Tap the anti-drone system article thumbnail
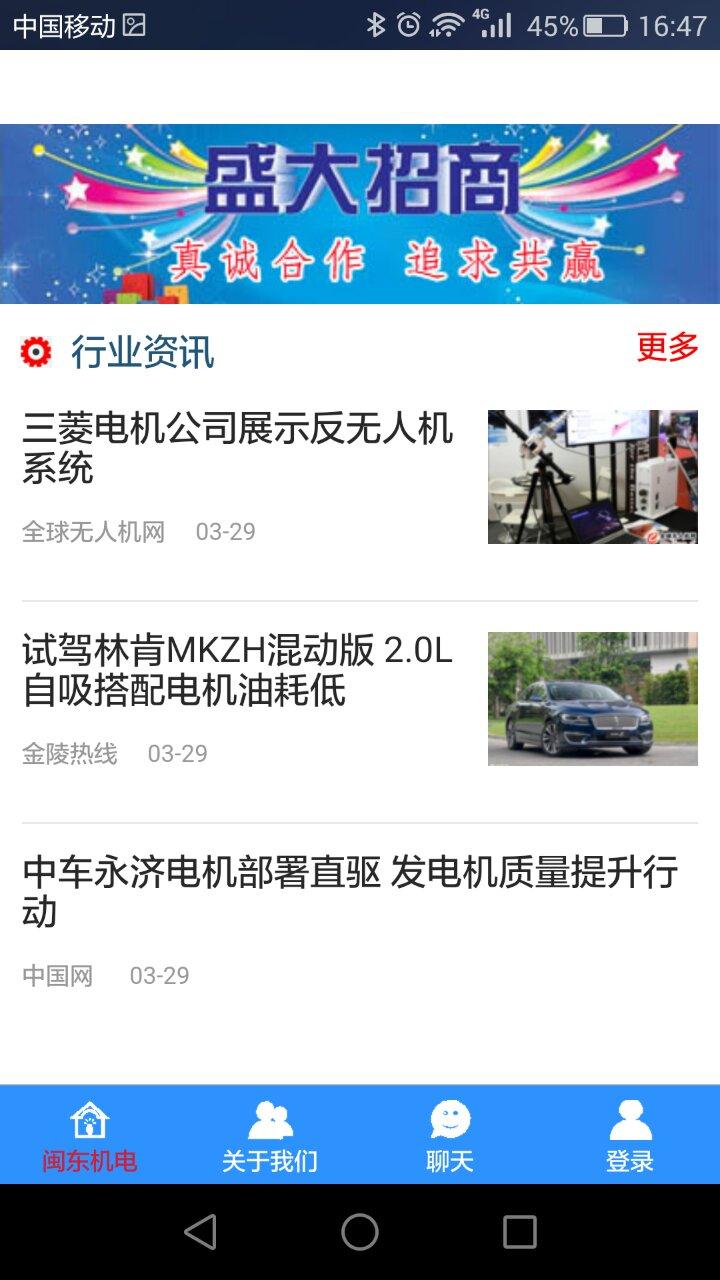 [x=592, y=477]
